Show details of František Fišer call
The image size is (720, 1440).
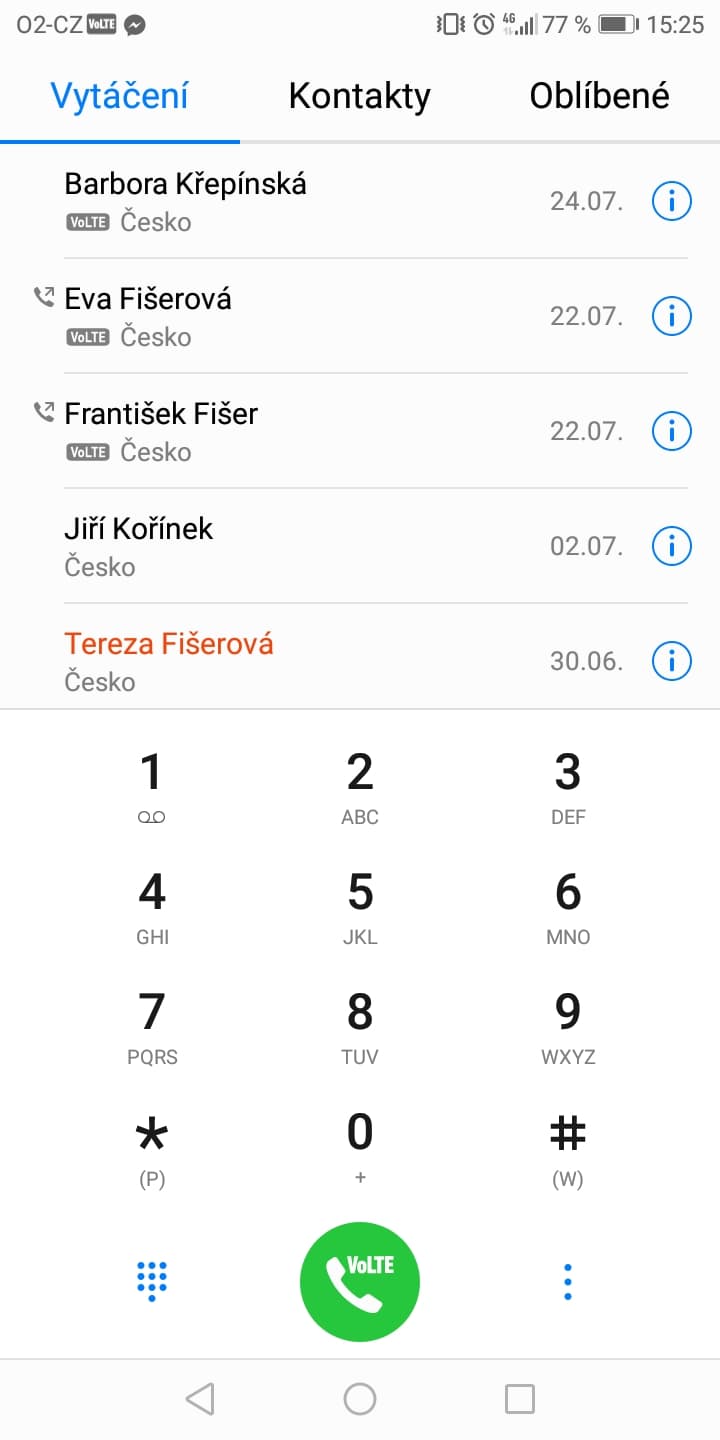[x=671, y=431]
